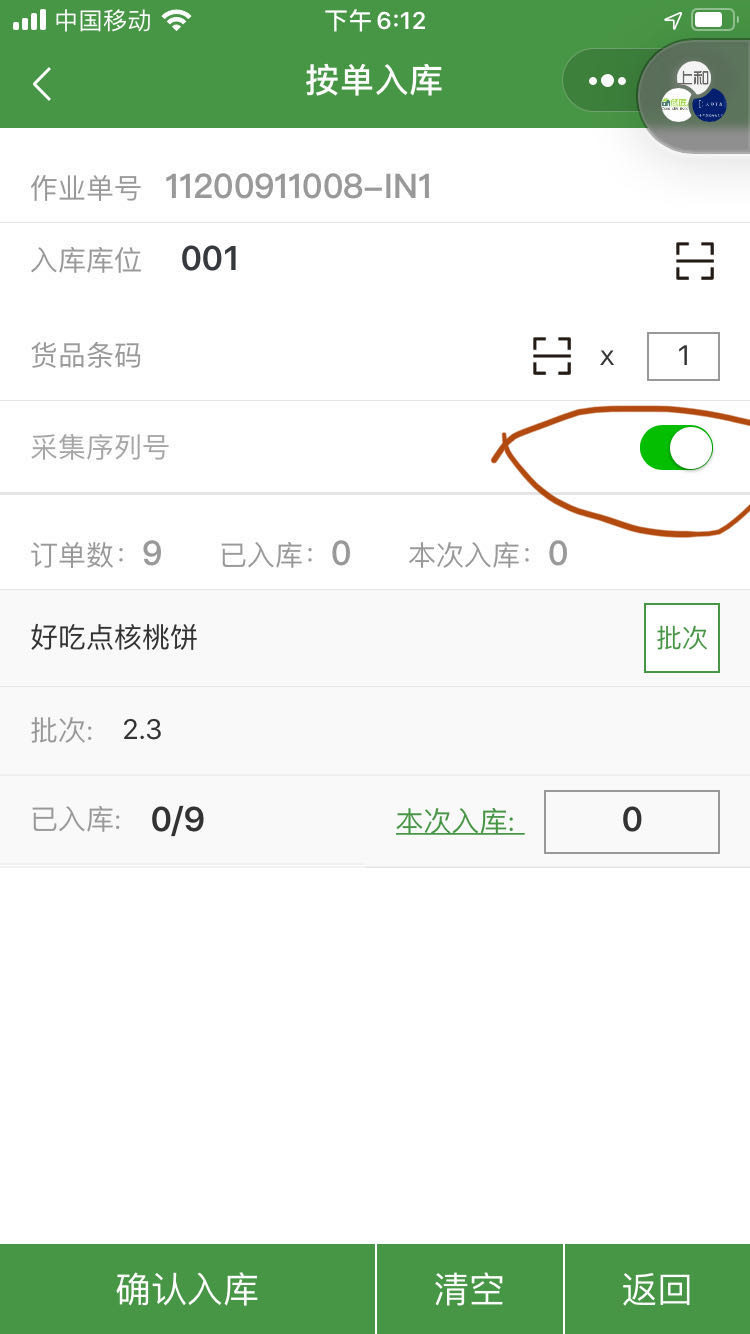Scan the storage location code for 入库库位

[x=695, y=261]
